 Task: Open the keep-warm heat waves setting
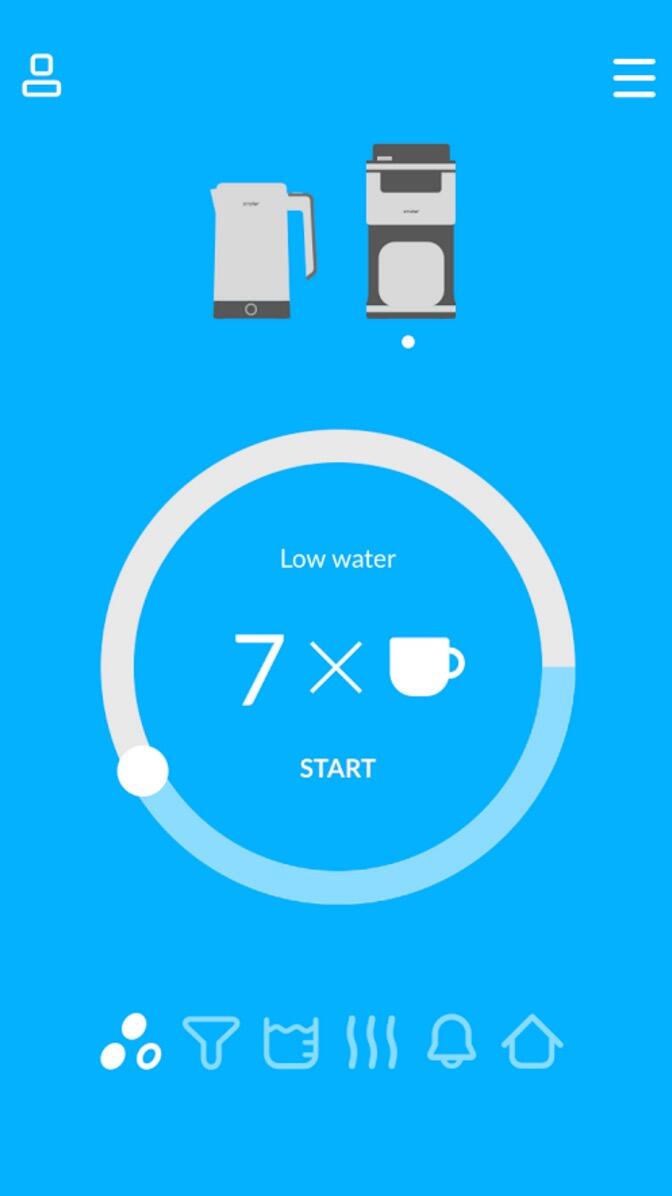pyautogui.click(x=371, y=1042)
